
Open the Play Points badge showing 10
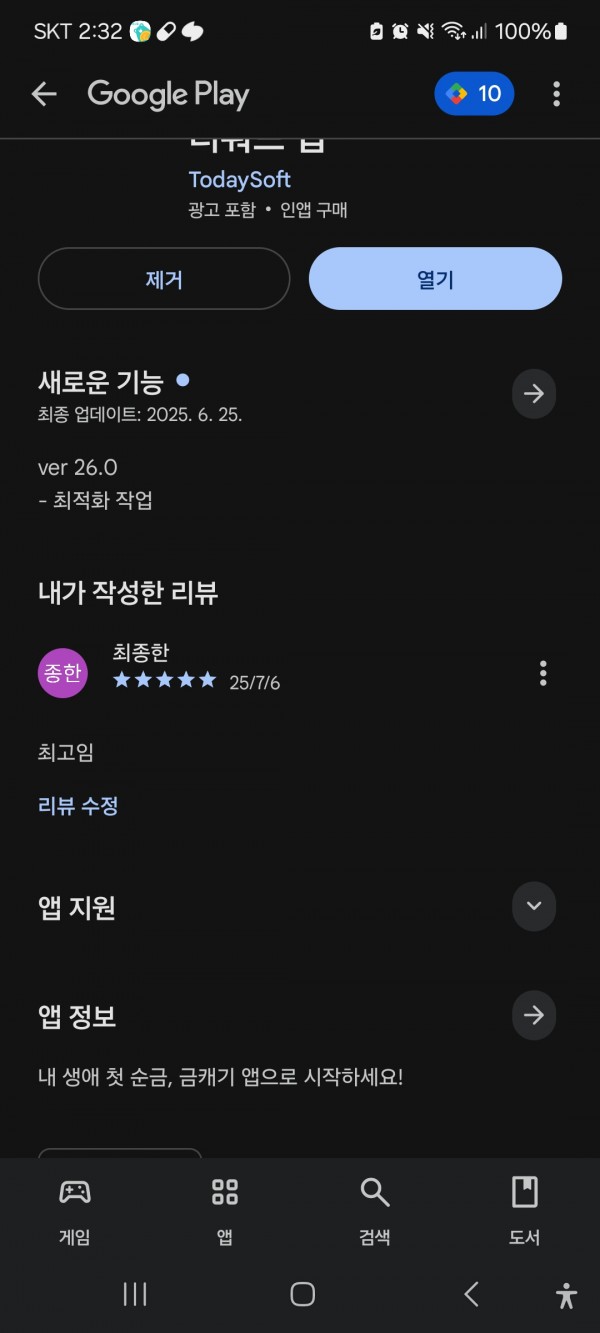click(474, 94)
